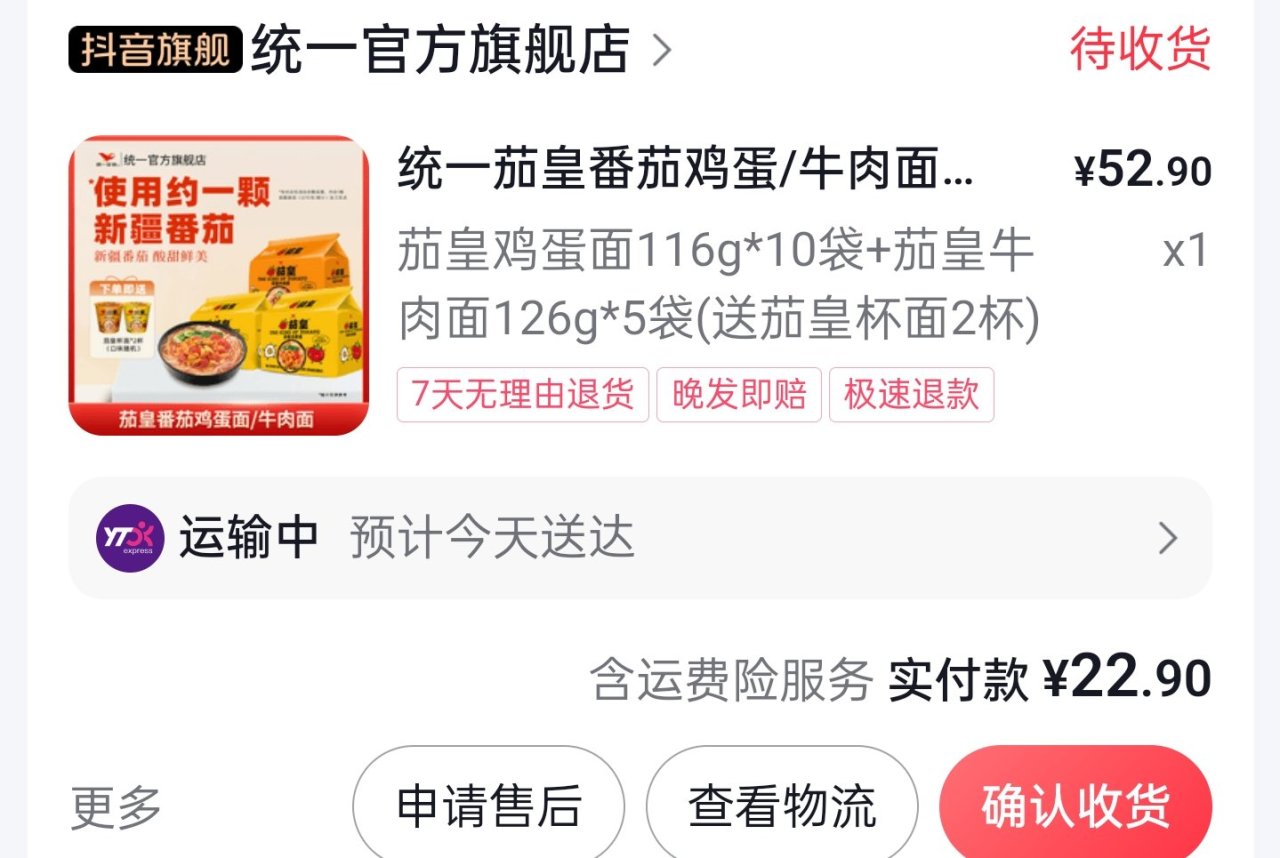Confirm receipt with 确认收货
Viewport: 1280px width, 858px height.
[1075, 806]
